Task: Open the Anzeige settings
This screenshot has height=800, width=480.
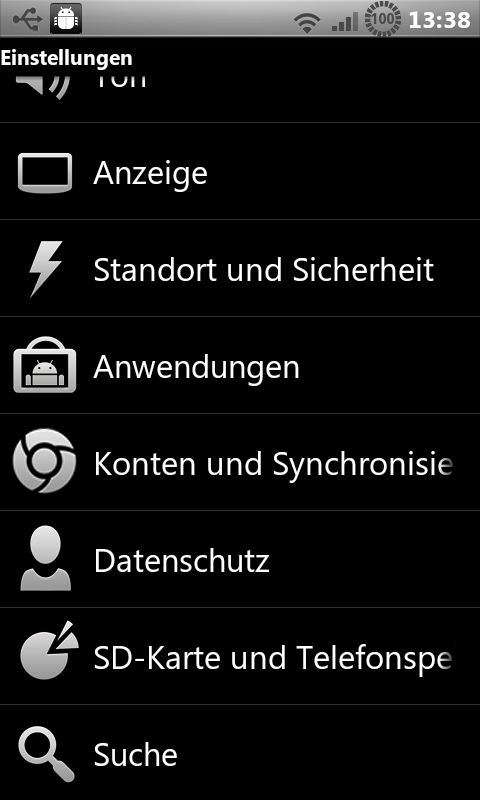Action: (x=240, y=171)
